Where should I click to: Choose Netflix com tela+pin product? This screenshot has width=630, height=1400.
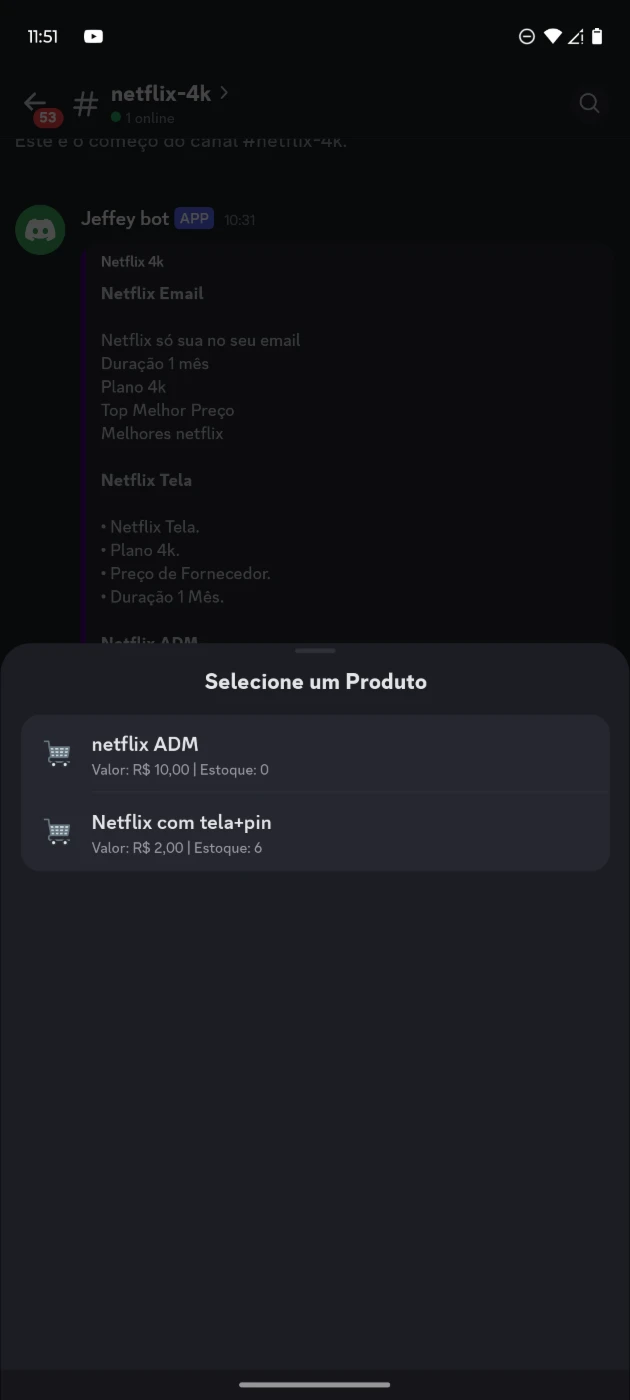(x=315, y=833)
